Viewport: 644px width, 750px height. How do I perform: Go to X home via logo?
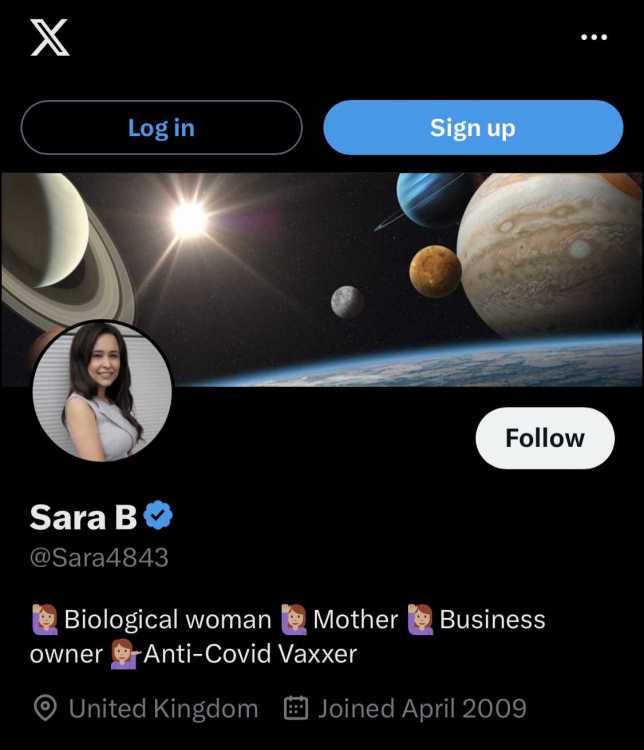[x=49, y=37]
